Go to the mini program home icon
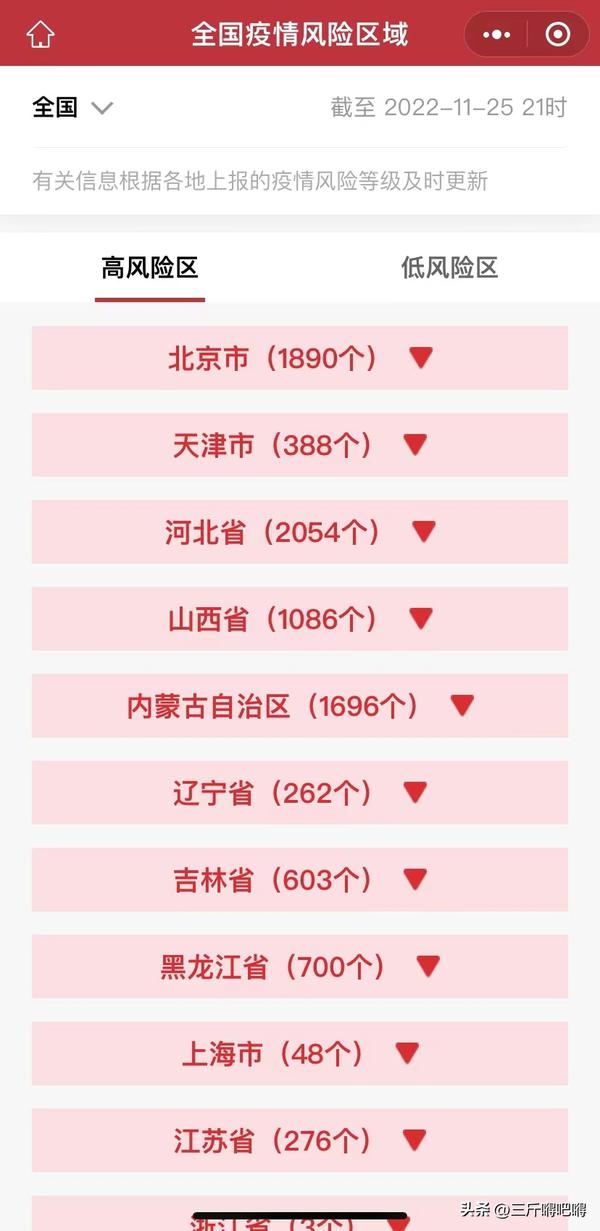Image resolution: width=600 pixels, height=1231 pixels. click(40, 35)
